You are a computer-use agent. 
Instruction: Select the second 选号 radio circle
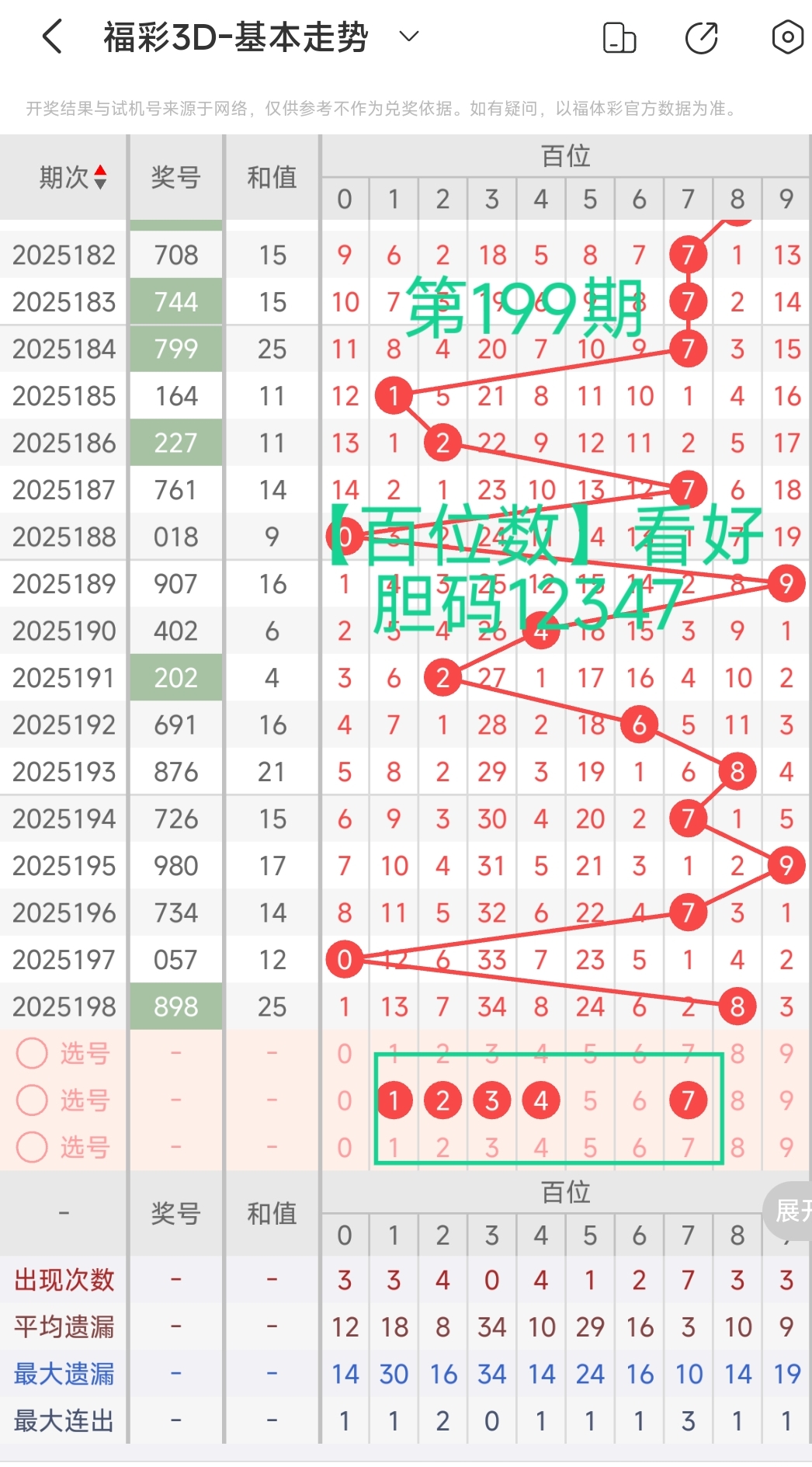tap(33, 1100)
